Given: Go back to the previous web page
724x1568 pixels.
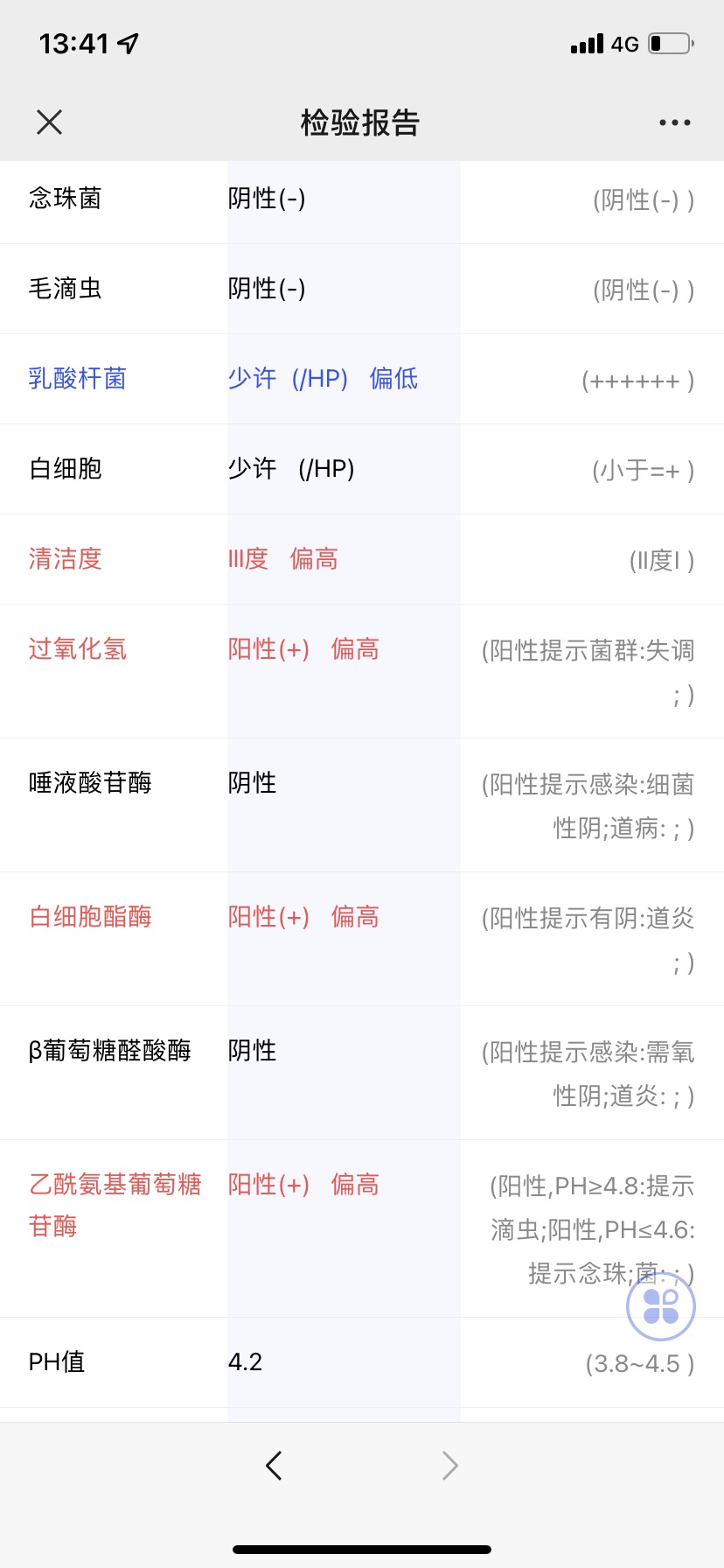Looking at the screenshot, I should [x=274, y=1465].
